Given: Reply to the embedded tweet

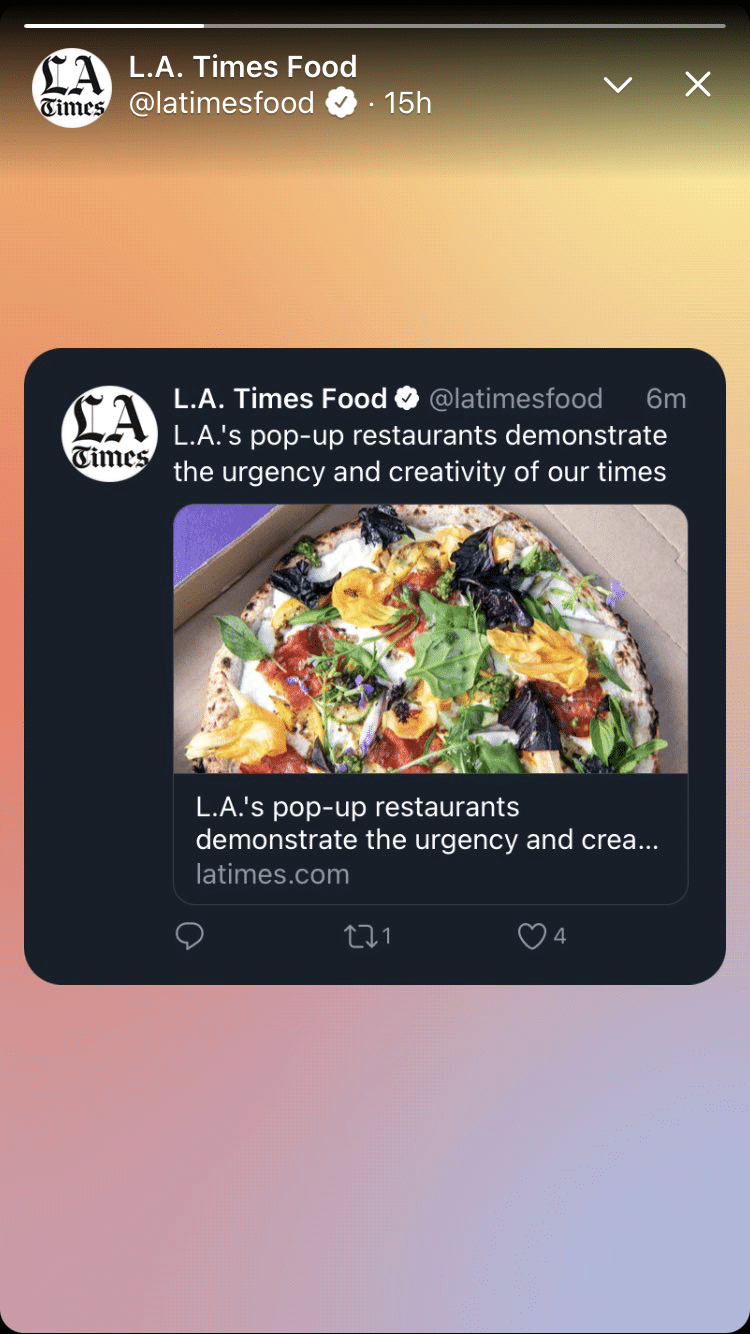Looking at the screenshot, I should pos(189,936).
